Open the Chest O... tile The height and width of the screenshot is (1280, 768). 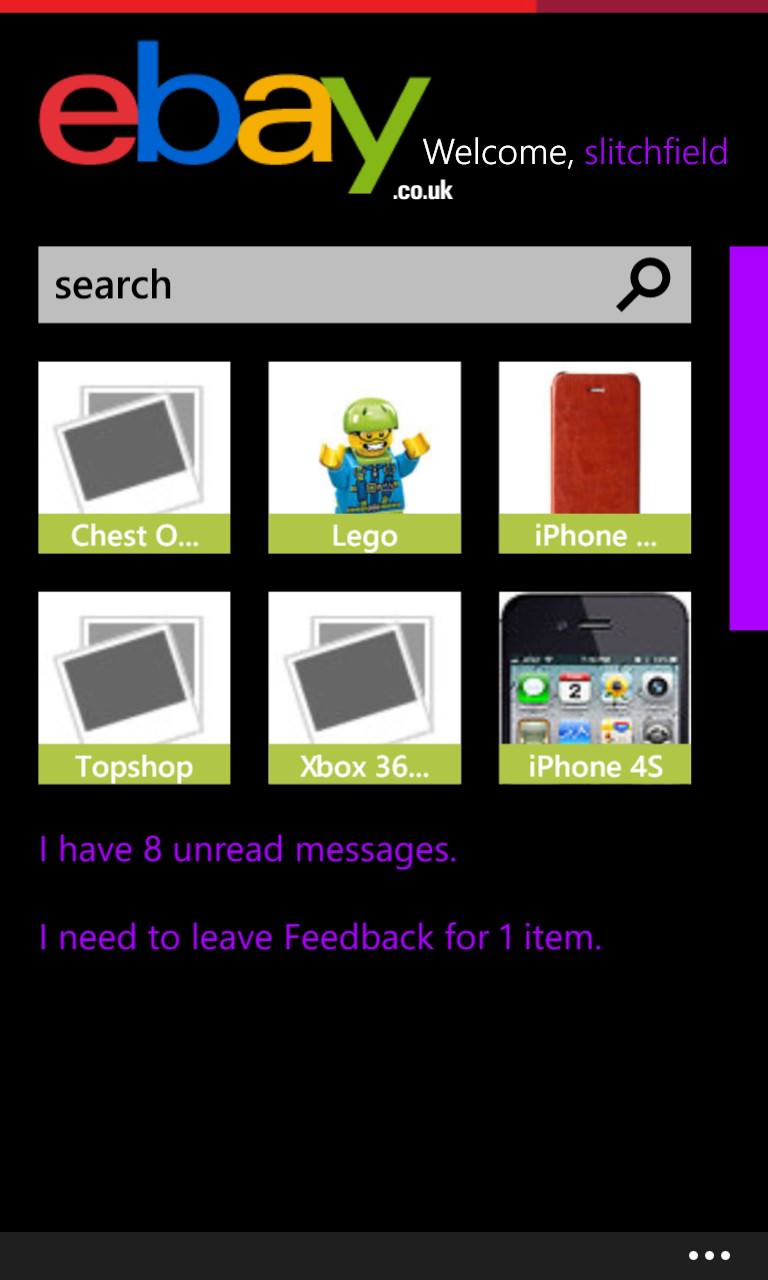[x=134, y=457]
